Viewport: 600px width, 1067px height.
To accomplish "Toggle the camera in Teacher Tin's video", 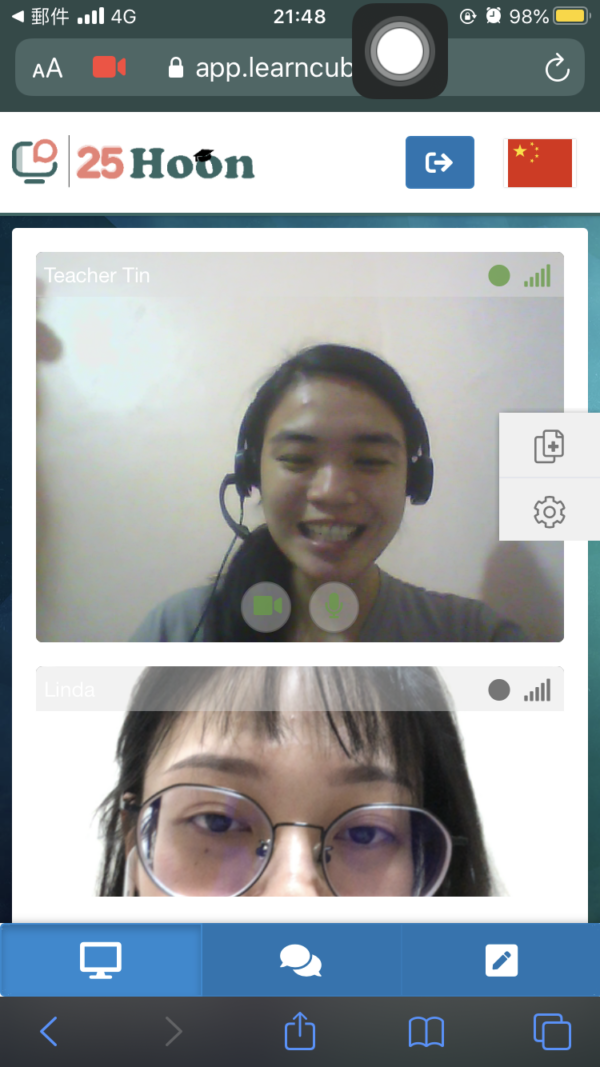I will pyautogui.click(x=266, y=606).
